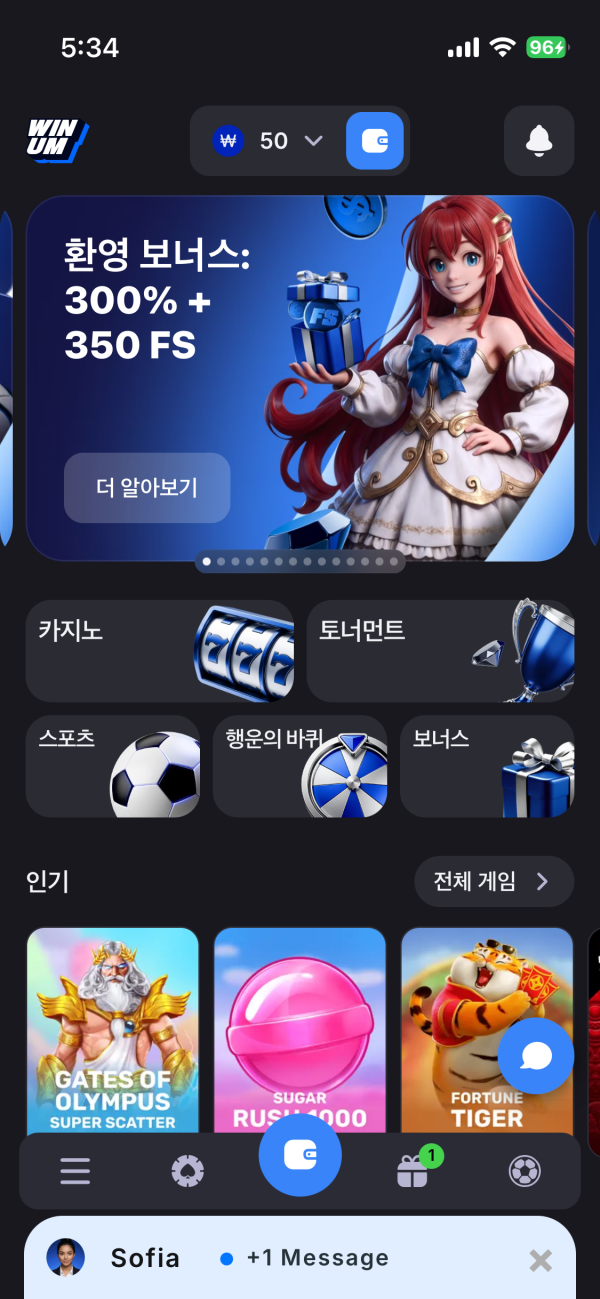Open the 스포츠 category
Viewport: 600px width, 1299px height.
click(113, 766)
